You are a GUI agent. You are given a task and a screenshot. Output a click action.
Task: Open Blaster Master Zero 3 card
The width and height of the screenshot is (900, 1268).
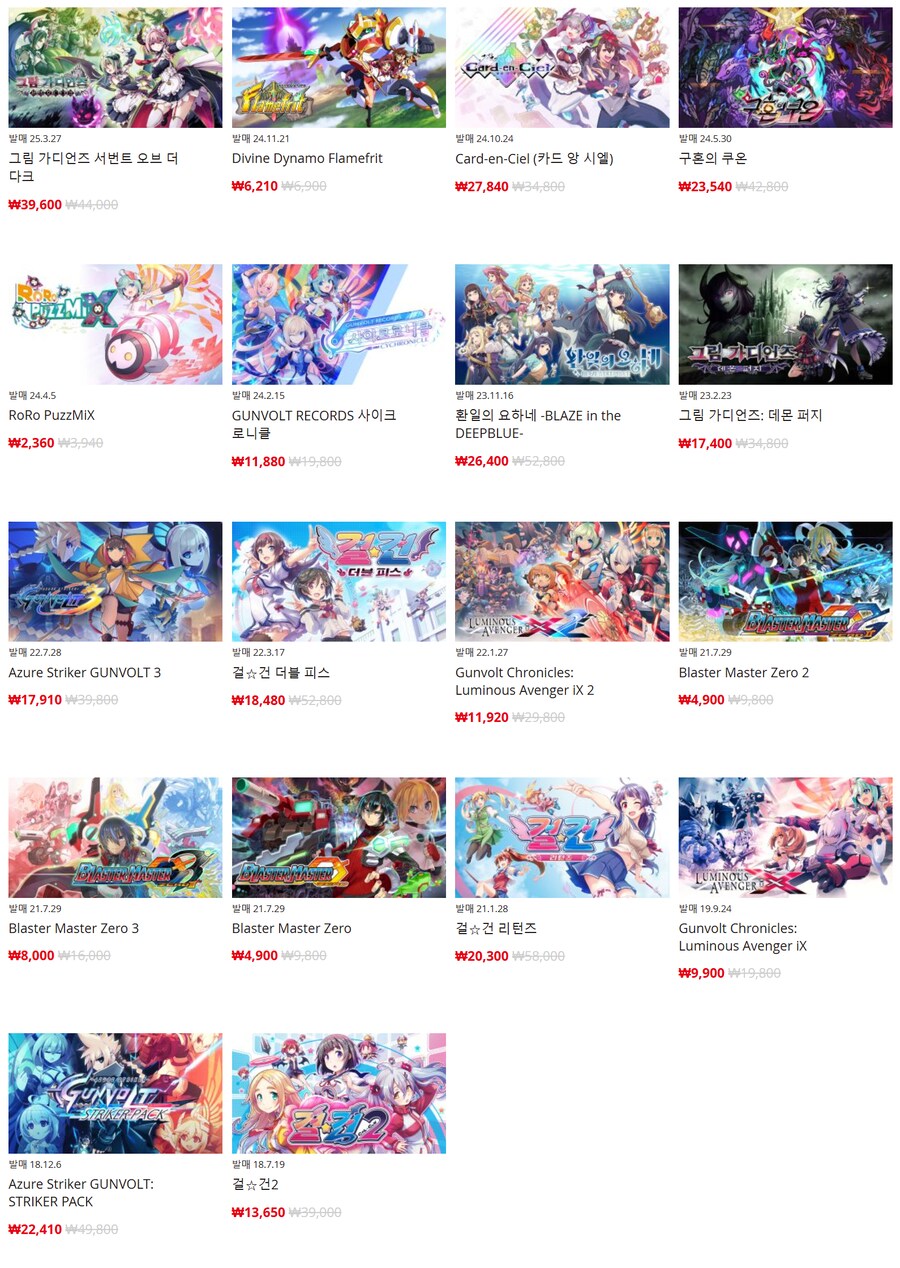(115, 837)
